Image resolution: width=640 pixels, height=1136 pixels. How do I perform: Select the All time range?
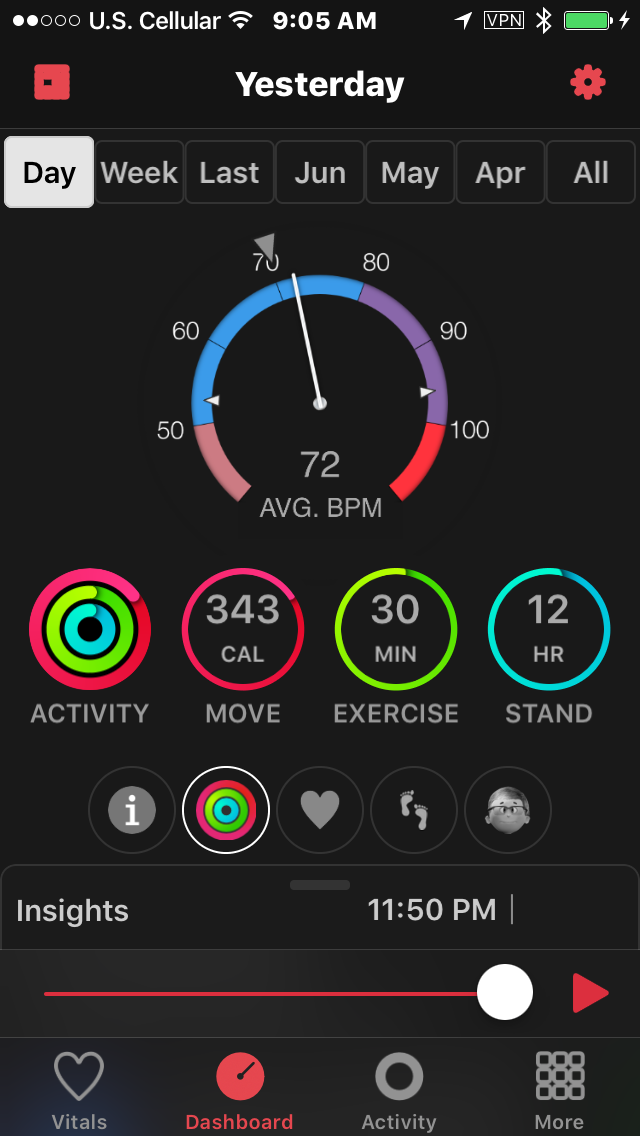point(591,173)
